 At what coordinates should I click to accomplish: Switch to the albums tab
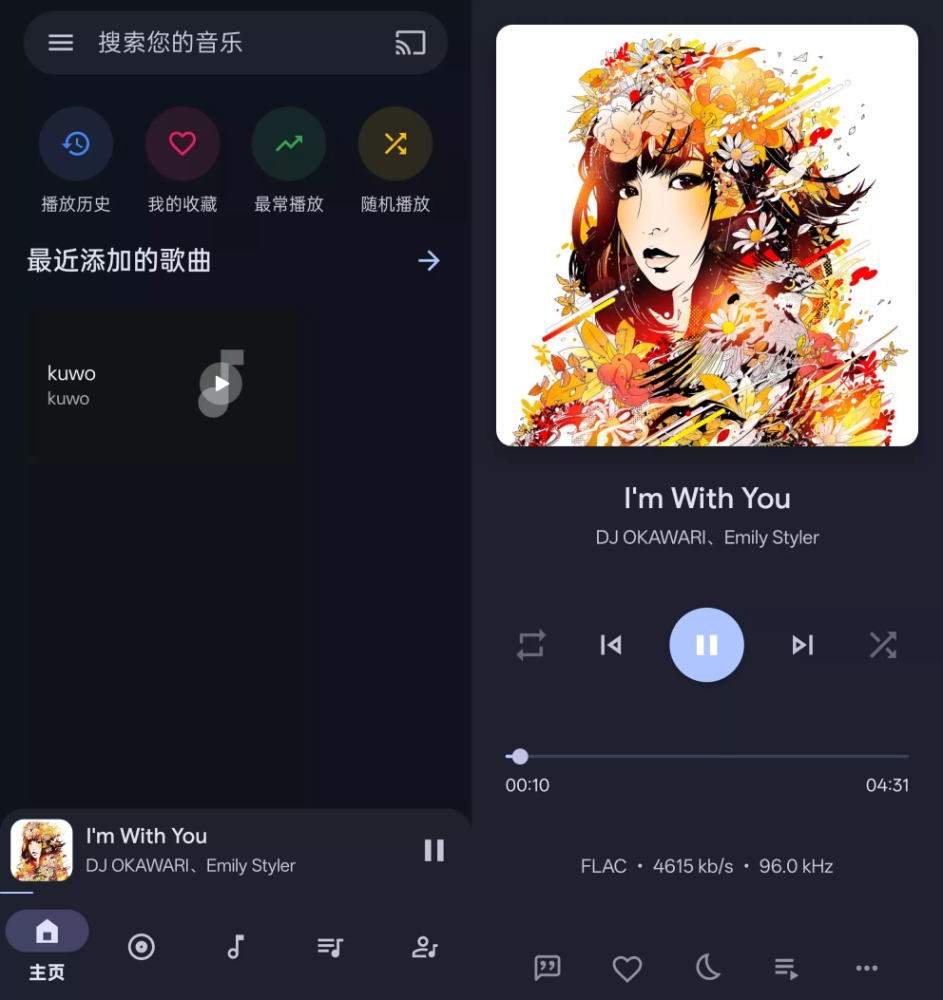(x=141, y=947)
